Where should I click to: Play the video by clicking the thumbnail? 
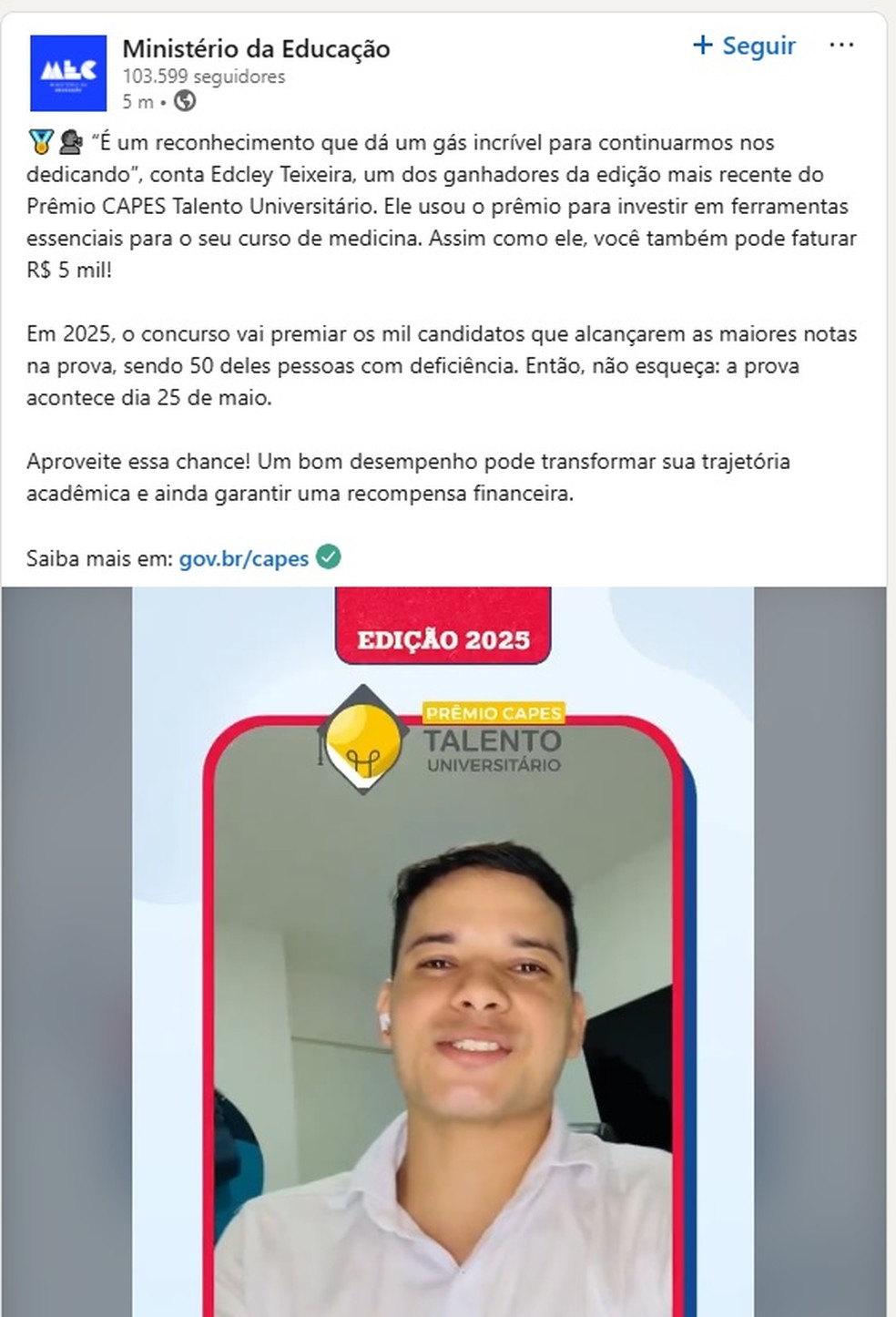(448, 1002)
